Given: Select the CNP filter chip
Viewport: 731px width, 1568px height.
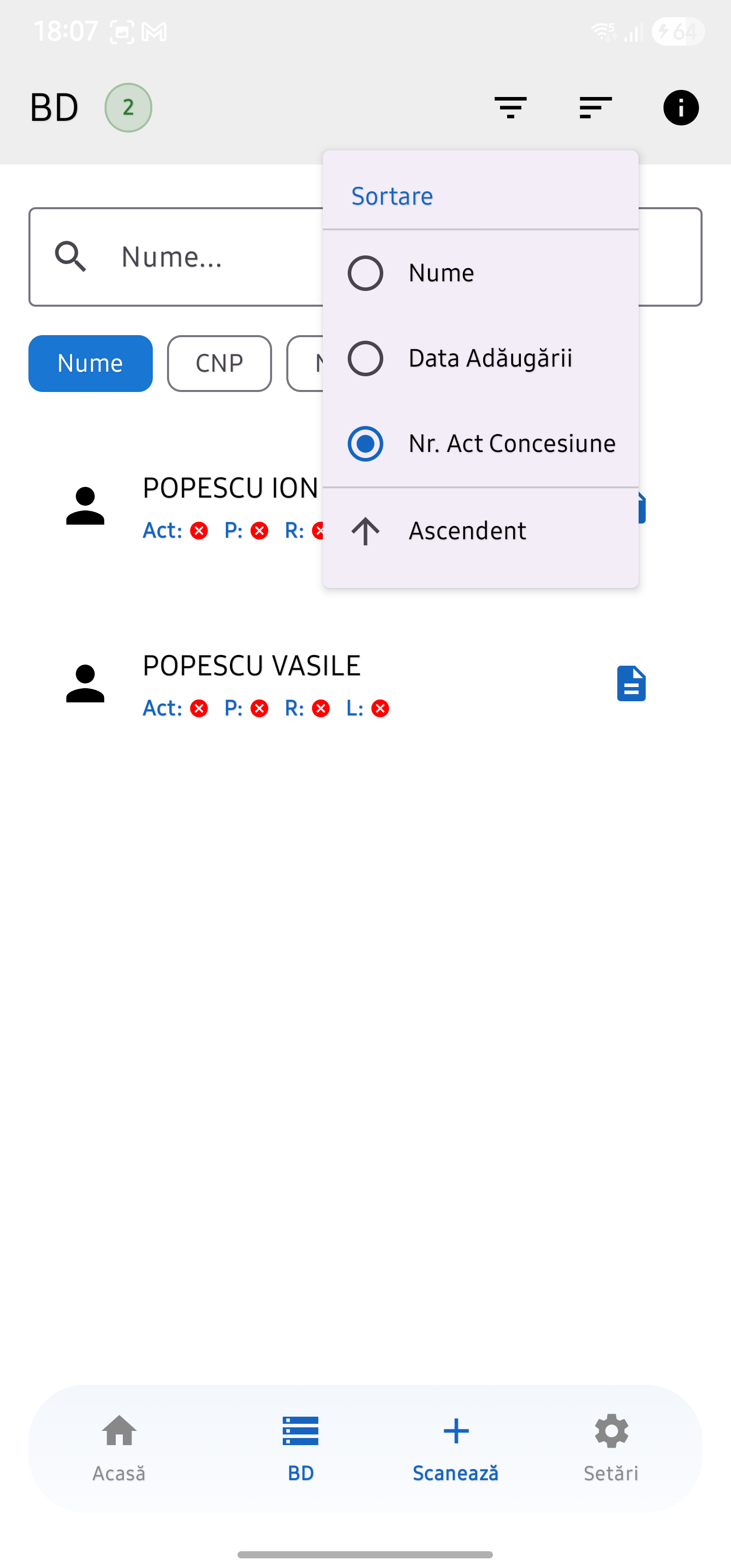Looking at the screenshot, I should [x=219, y=364].
